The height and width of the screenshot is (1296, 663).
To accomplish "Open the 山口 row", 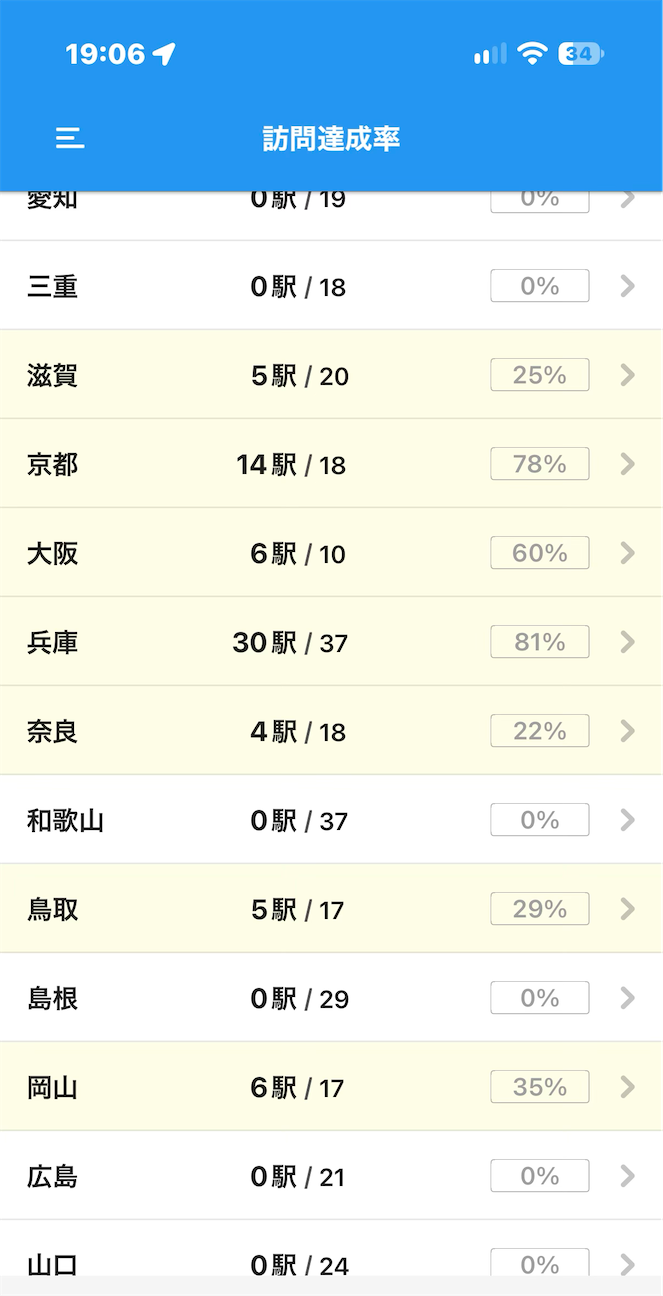I will click(x=331, y=1248).
